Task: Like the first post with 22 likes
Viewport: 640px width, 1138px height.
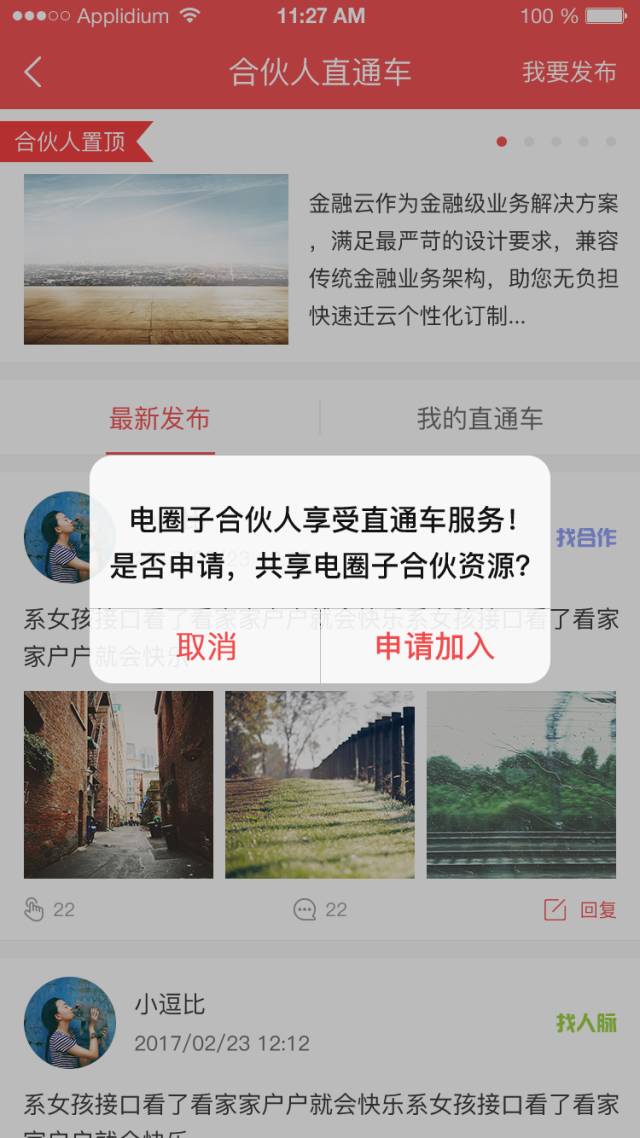Action: (x=49, y=909)
